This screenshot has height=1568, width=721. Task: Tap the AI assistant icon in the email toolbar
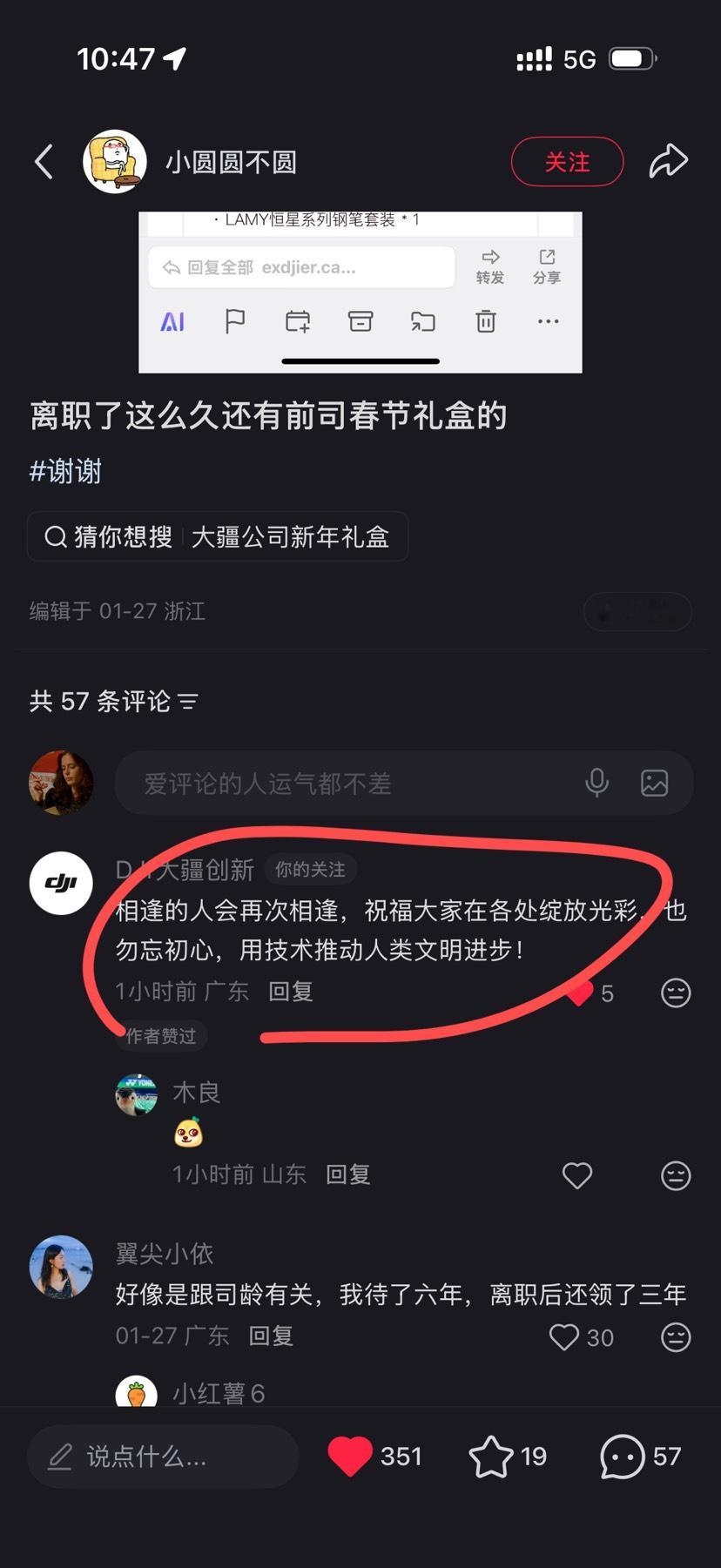pyautogui.click(x=172, y=321)
